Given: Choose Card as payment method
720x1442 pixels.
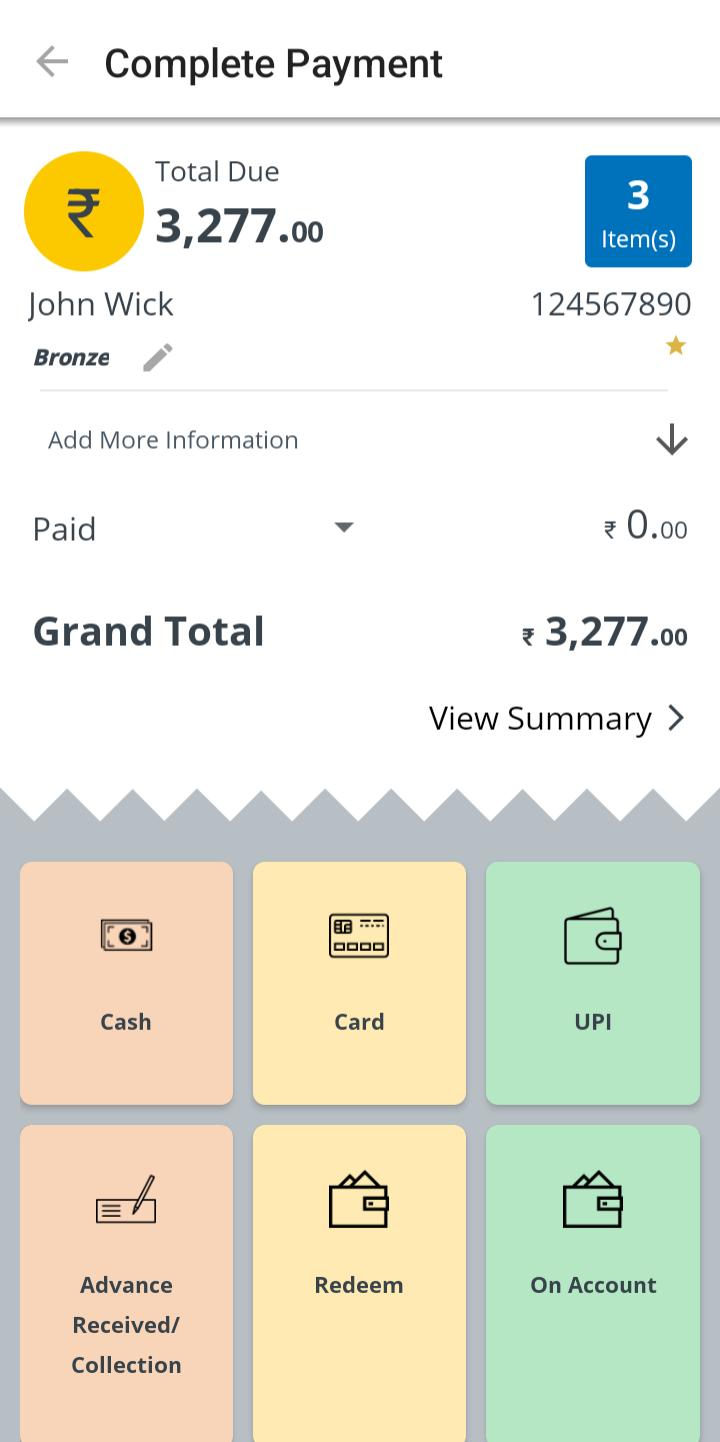Looking at the screenshot, I should 359,983.
